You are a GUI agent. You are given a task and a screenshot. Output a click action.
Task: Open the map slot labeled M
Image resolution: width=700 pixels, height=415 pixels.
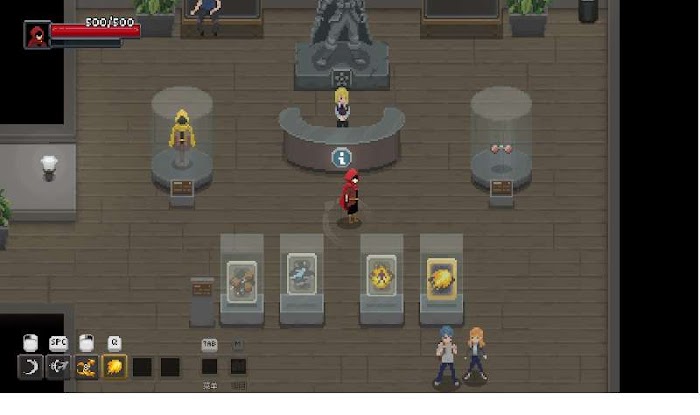[238, 366]
